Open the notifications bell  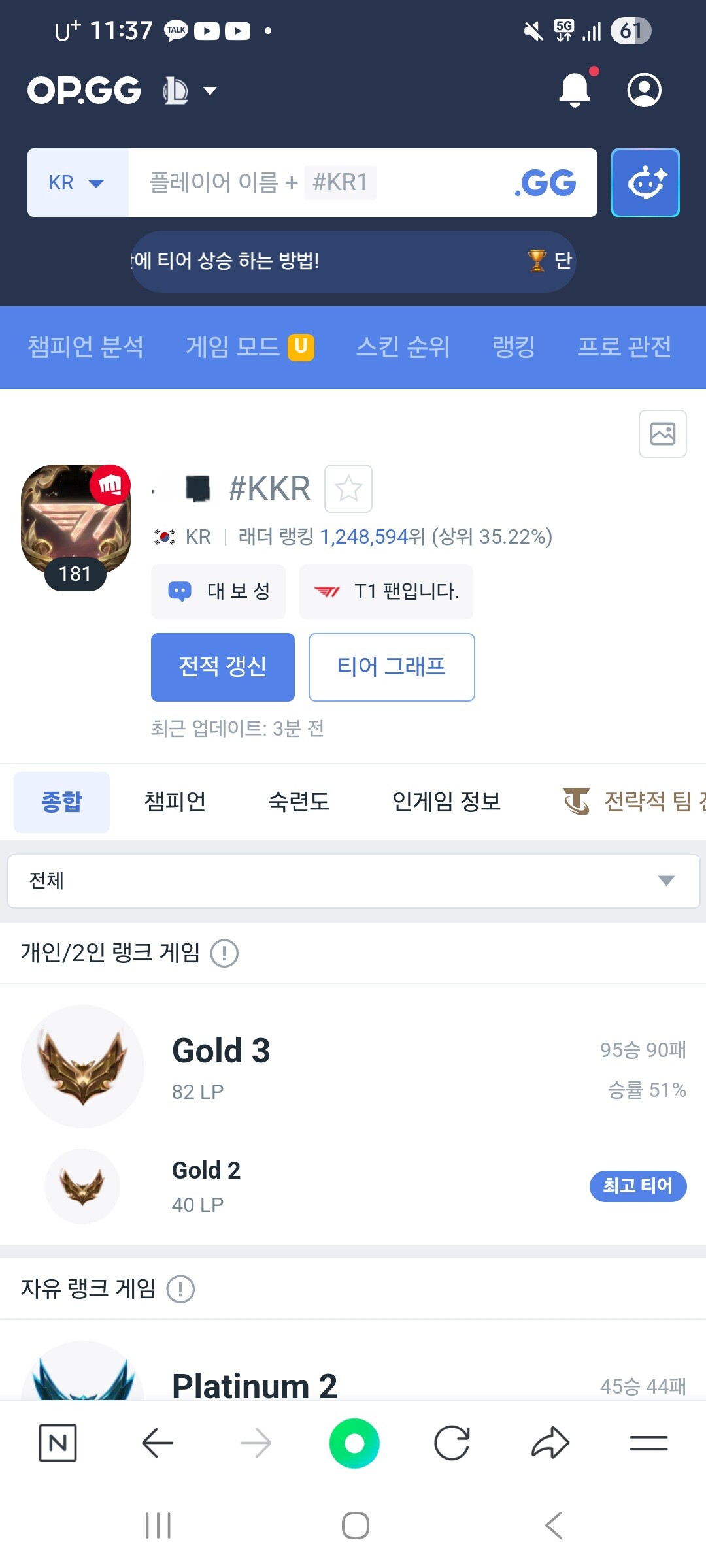(575, 90)
